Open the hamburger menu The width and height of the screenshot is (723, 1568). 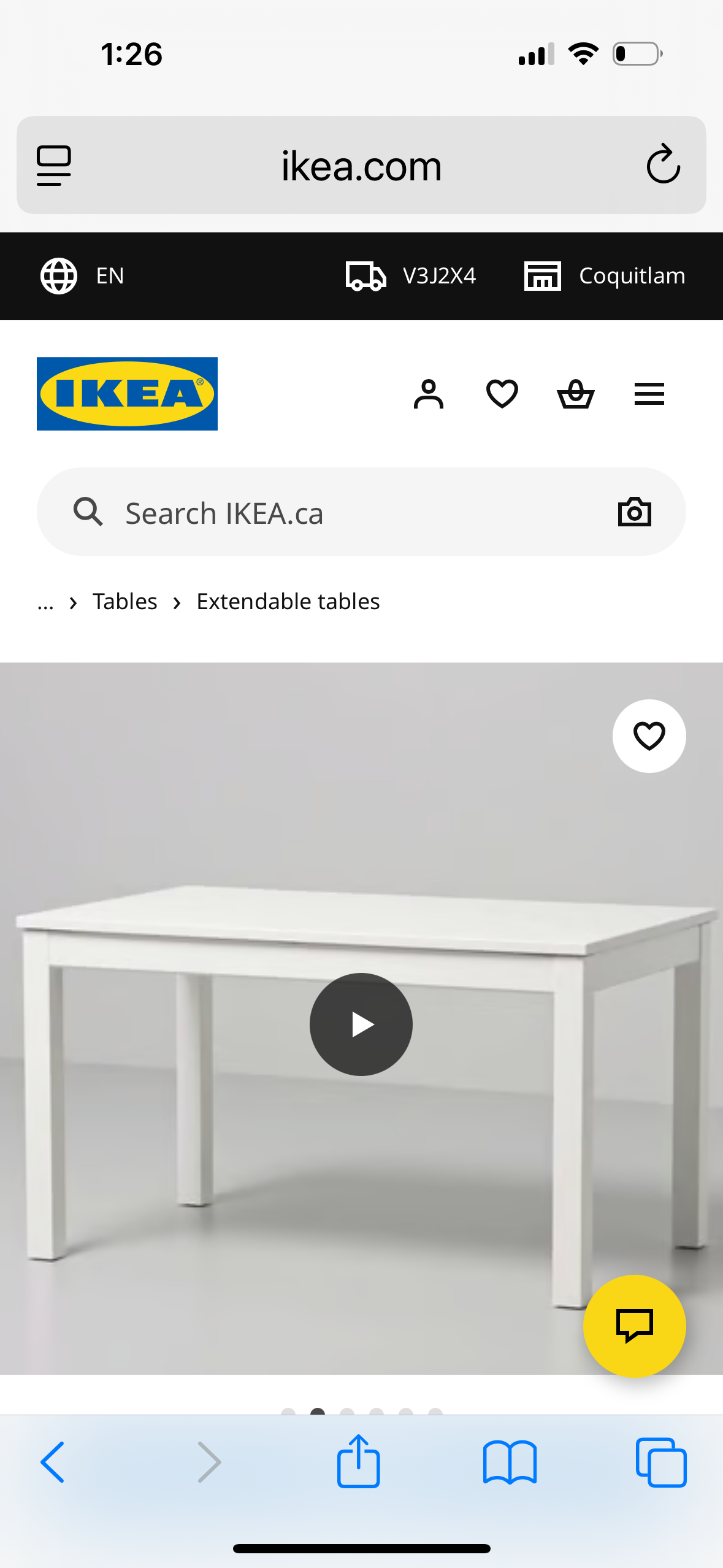pyautogui.click(x=649, y=394)
